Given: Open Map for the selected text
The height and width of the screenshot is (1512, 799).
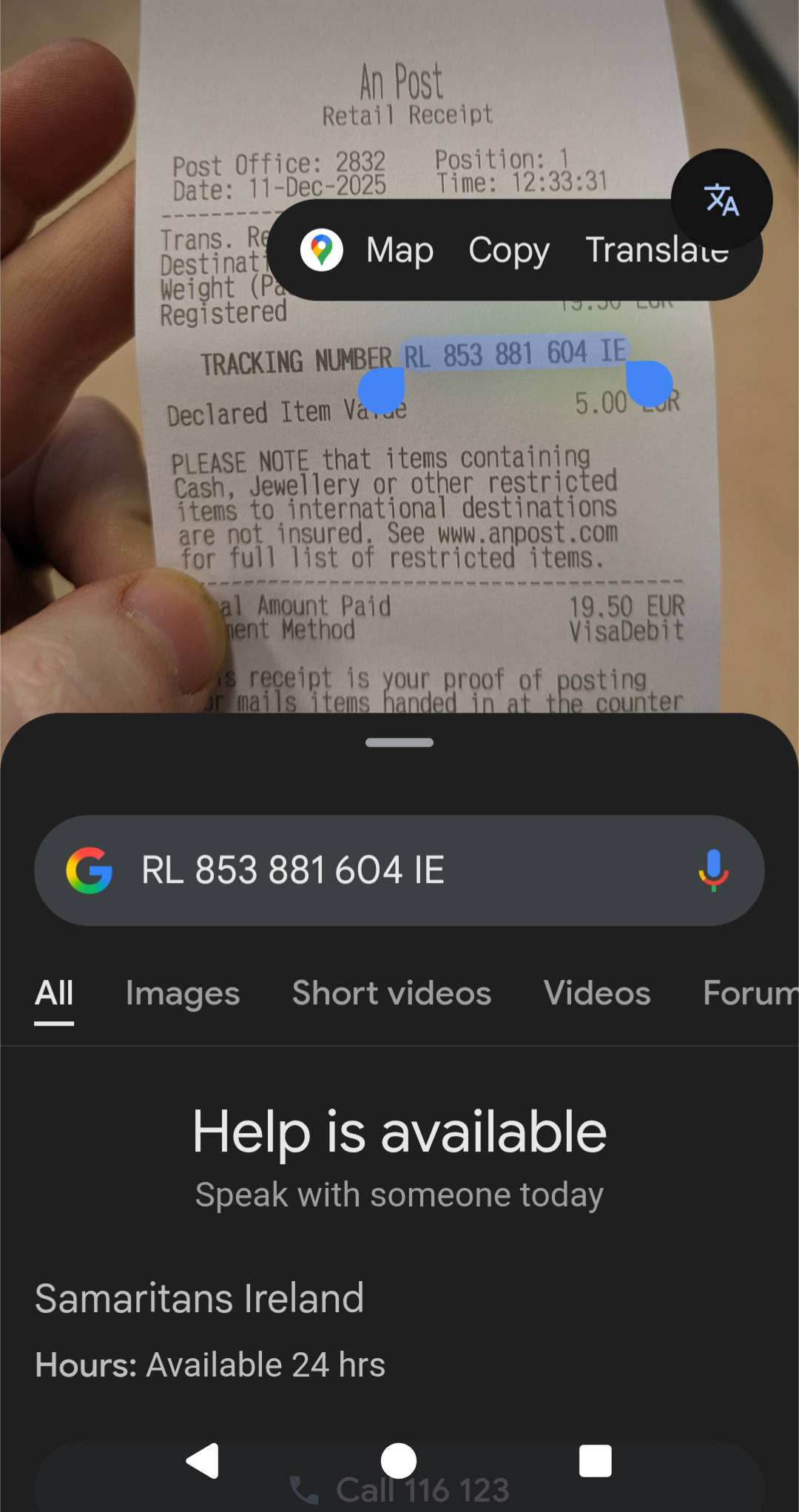Looking at the screenshot, I should [x=368, y=250].
